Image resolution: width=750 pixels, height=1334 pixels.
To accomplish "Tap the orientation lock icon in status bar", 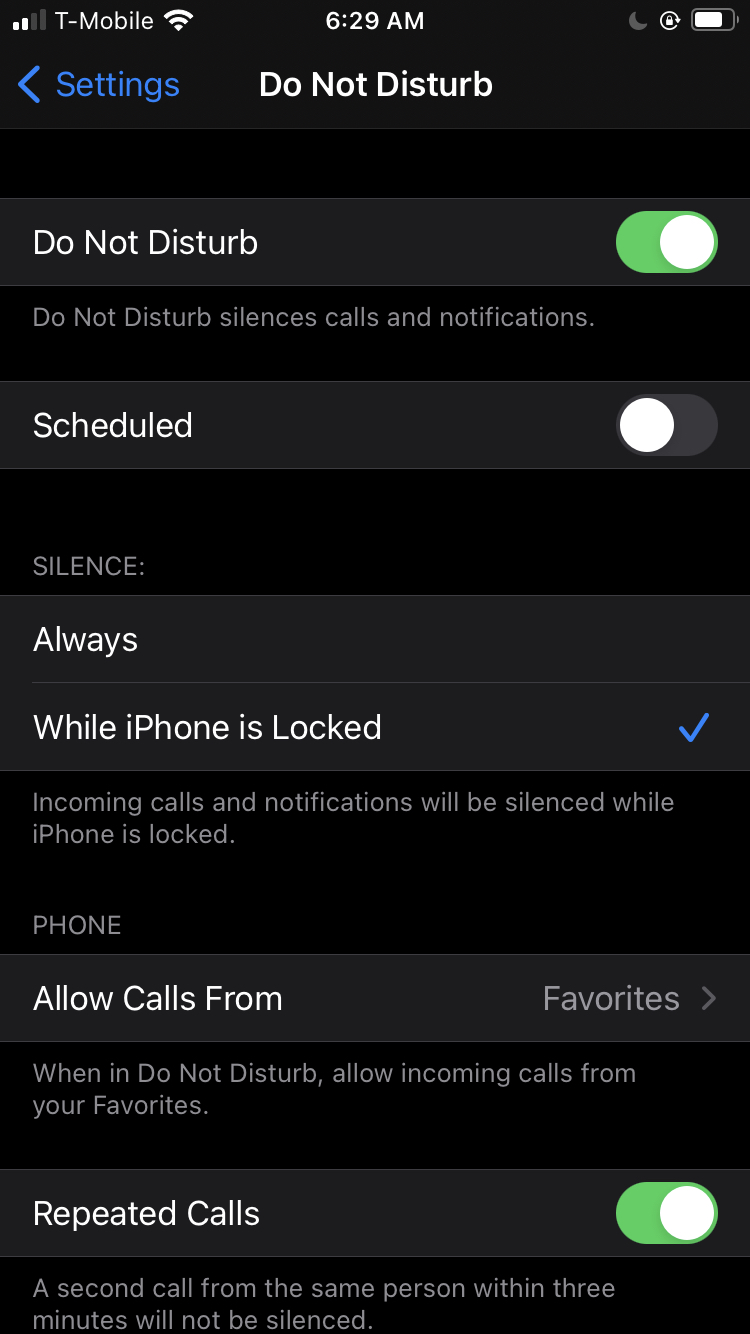I will (x=670, y=20).
